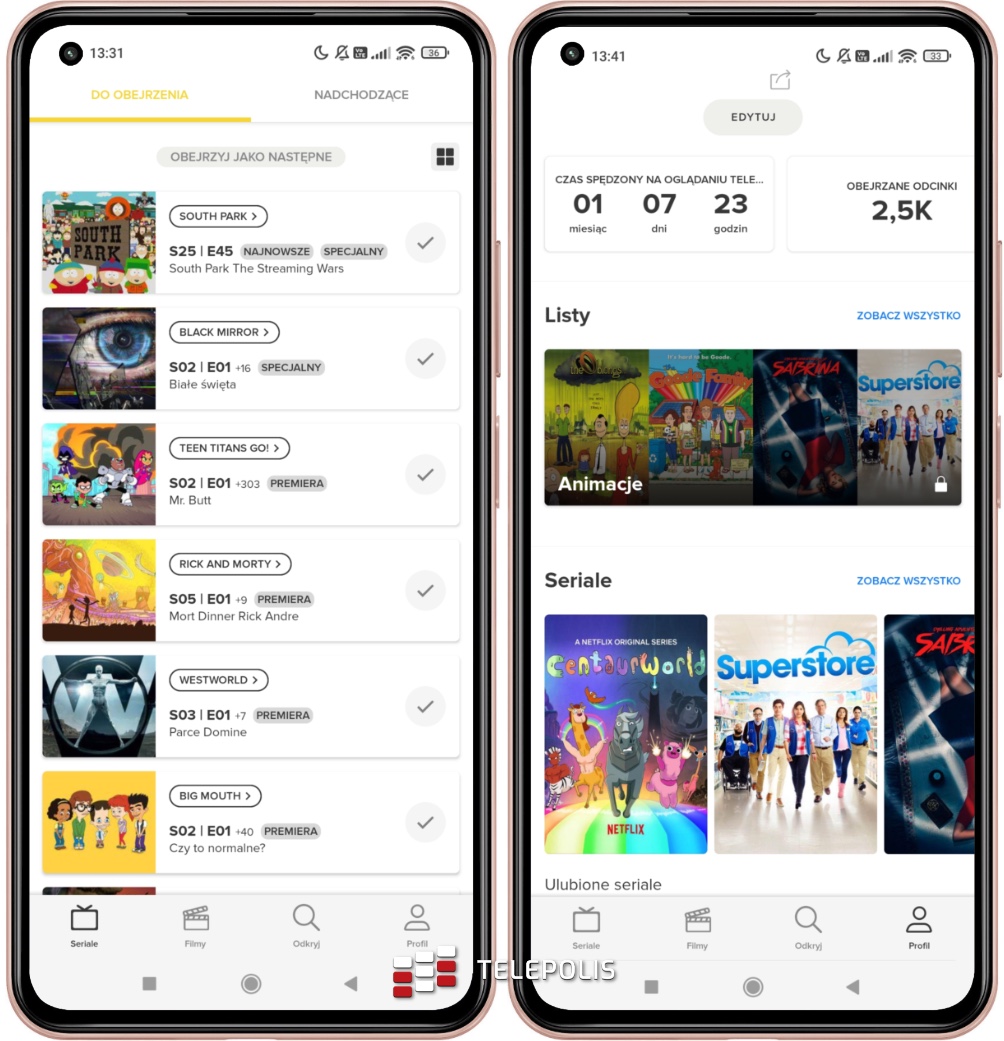
Task: Mark Rick and Morty S05 E01 watched
Action: (x=425, y=591)
